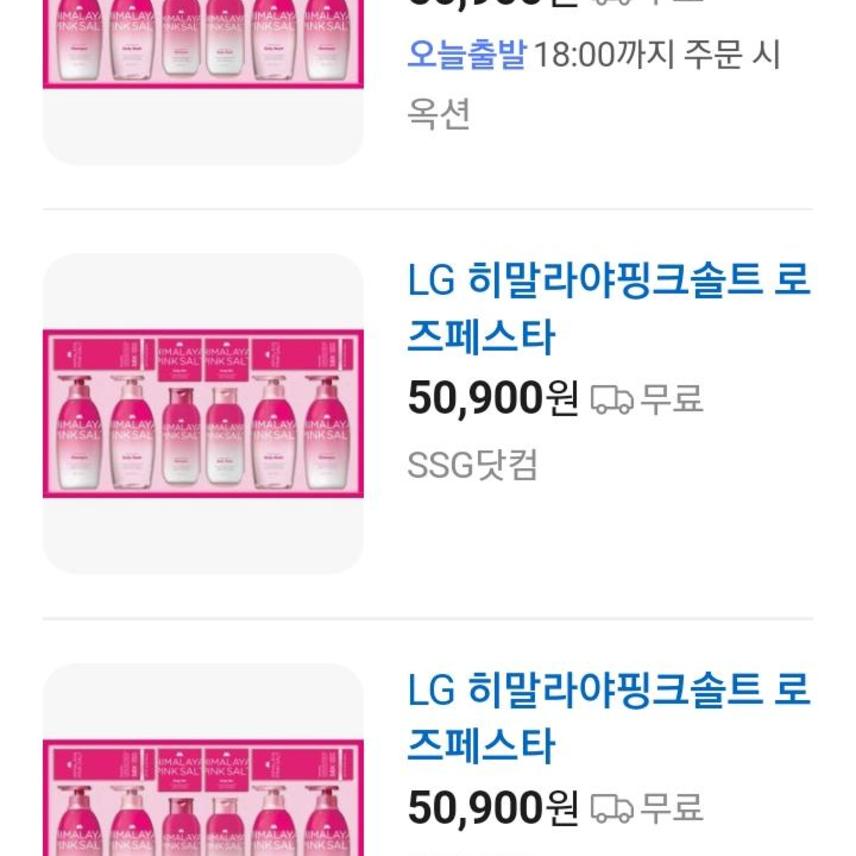Open the SSG닷컴 LG 히말라야핑크솔트 title link

click(x=609, y=308)
